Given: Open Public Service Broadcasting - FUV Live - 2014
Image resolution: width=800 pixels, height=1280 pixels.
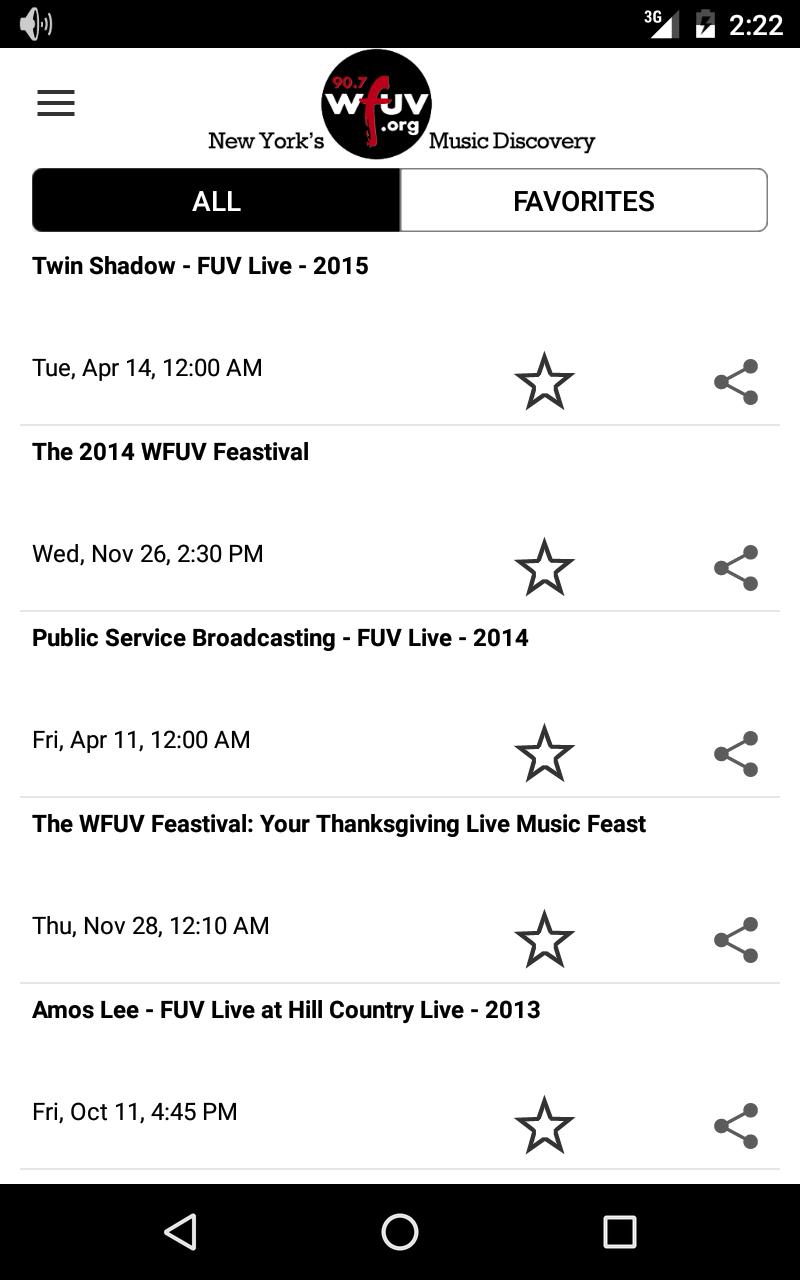Looking at the screenshot, I should click(280, 638).
